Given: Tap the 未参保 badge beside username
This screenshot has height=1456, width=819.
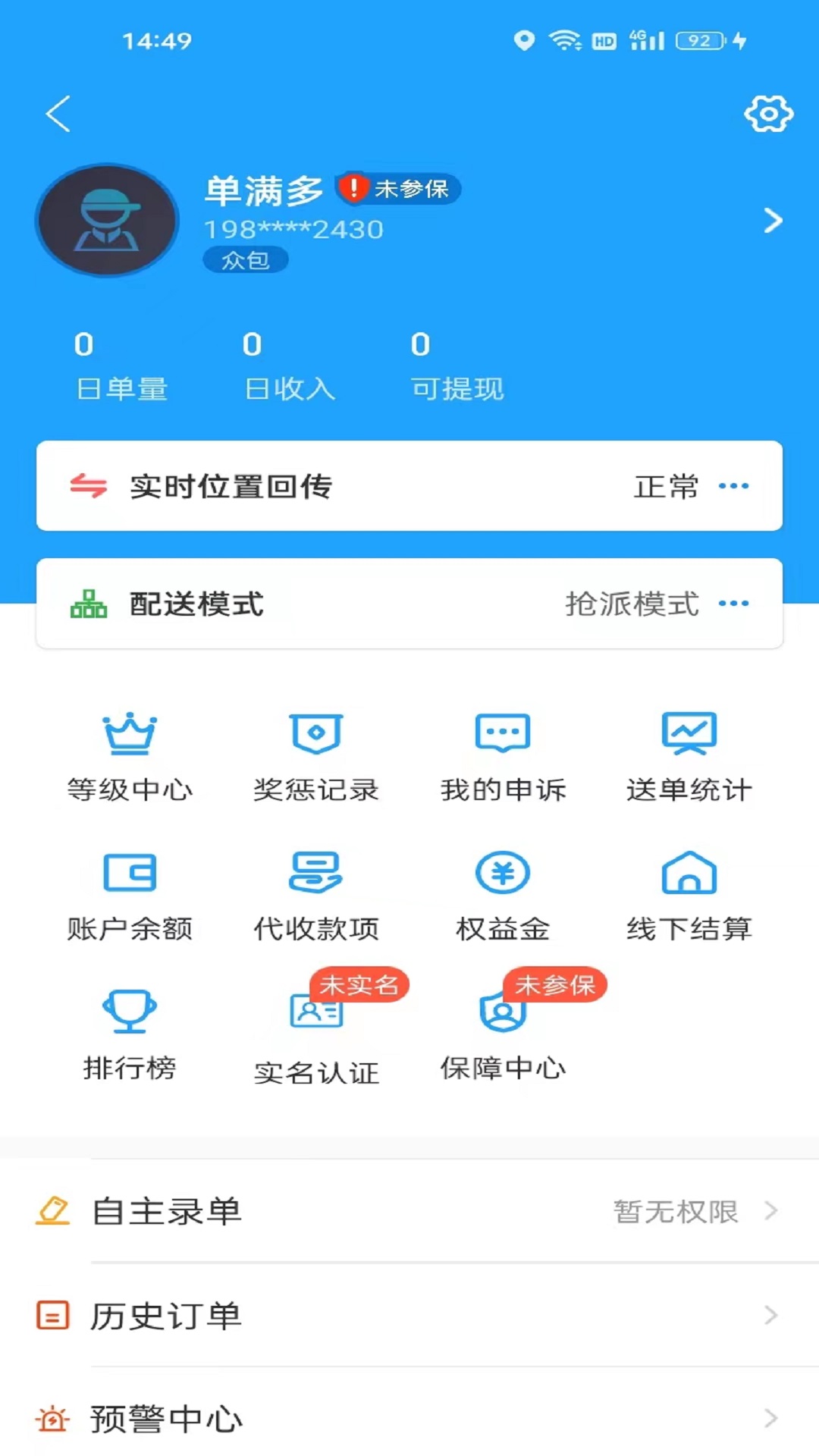Looking at the screenshot, I should point(400,190).
